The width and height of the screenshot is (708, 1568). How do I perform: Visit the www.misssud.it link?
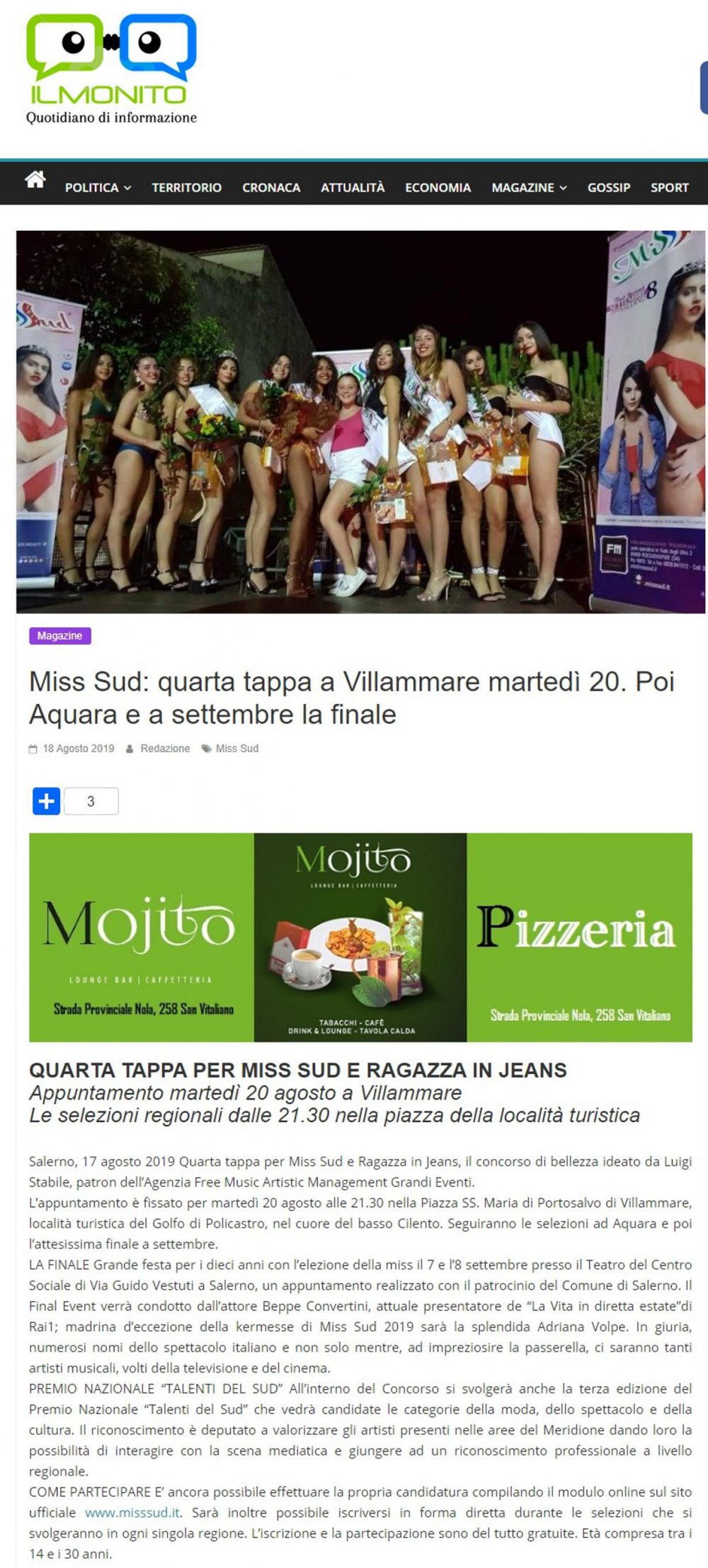(x=132, y=1512)
